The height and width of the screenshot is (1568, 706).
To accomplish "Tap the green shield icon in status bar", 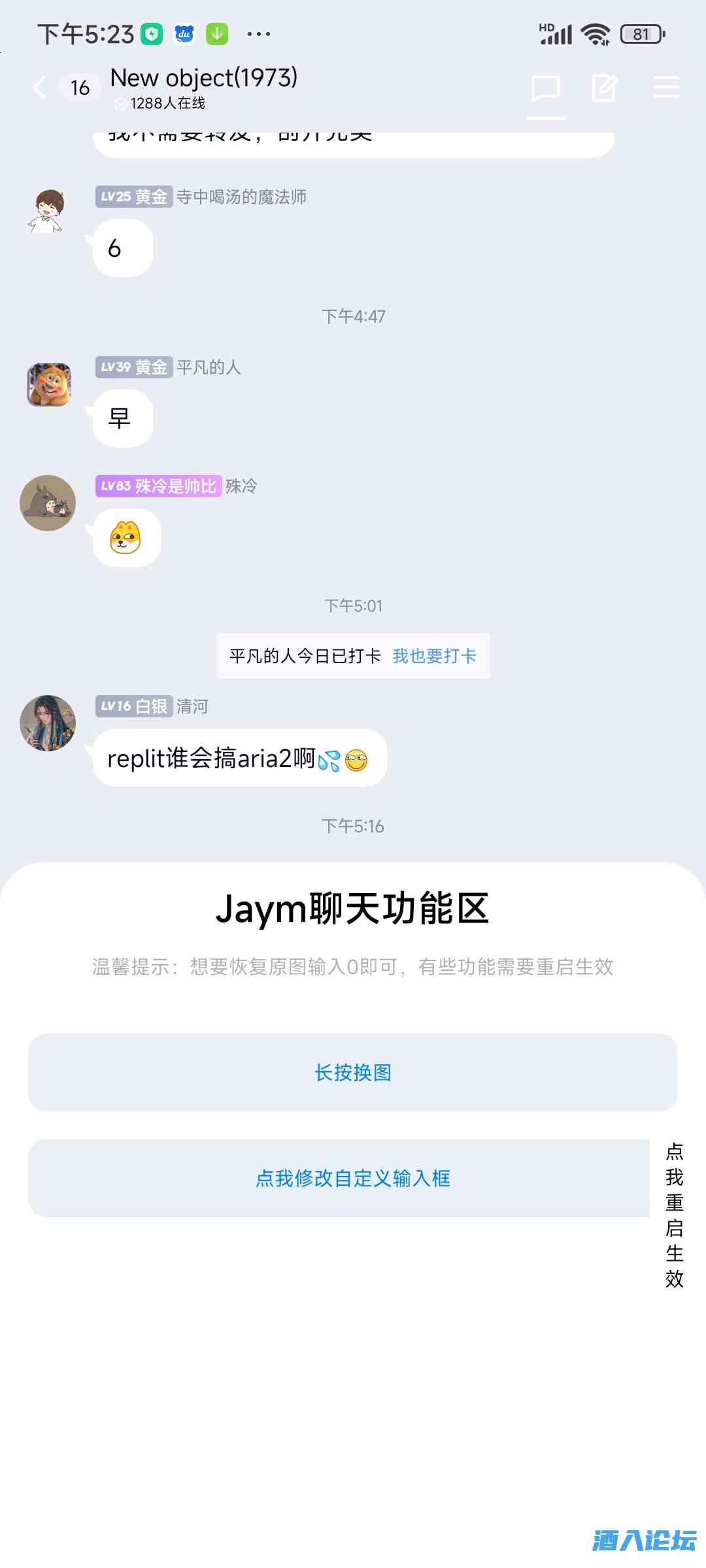I will [151, 34].
